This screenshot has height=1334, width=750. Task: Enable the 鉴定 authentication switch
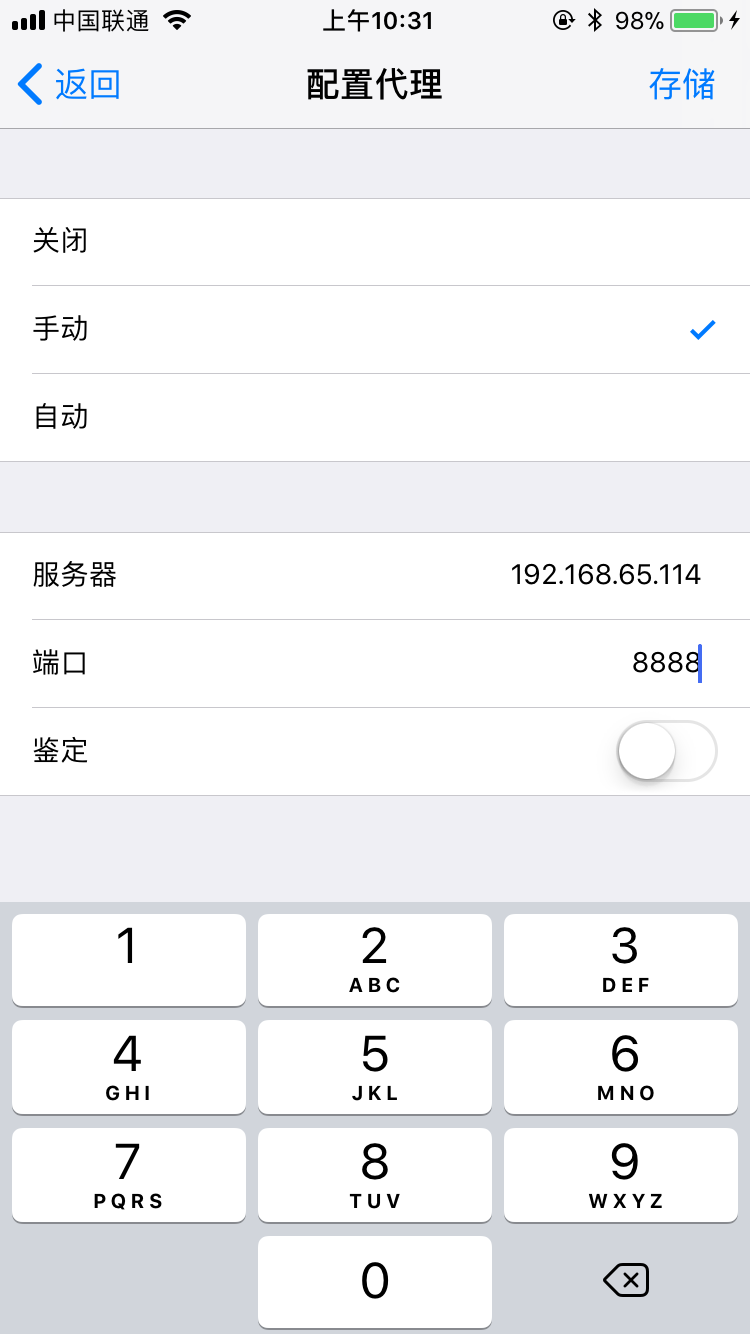[667, 751]
